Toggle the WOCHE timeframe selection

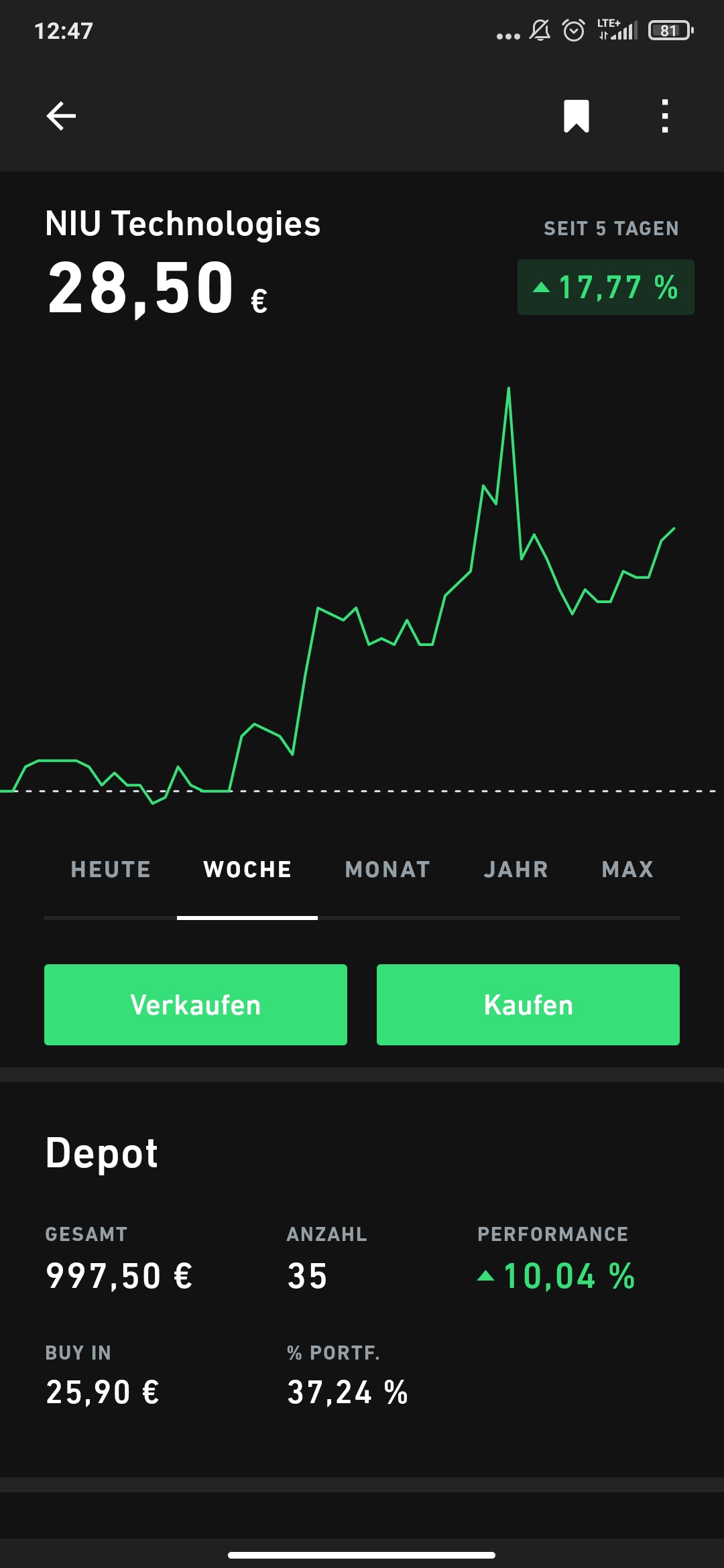[x=247, y=869]
